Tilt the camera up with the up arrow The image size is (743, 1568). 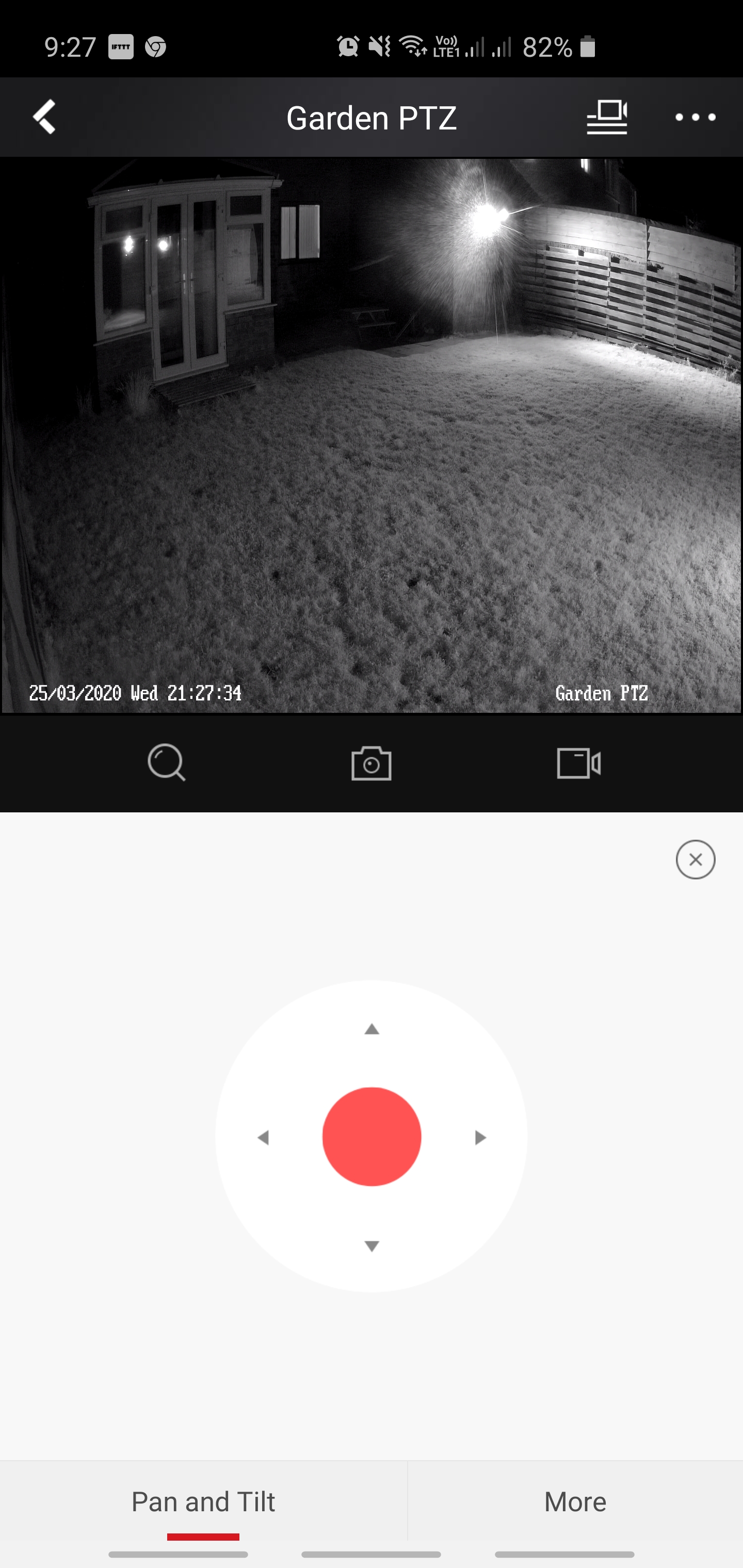point(372,1030)
